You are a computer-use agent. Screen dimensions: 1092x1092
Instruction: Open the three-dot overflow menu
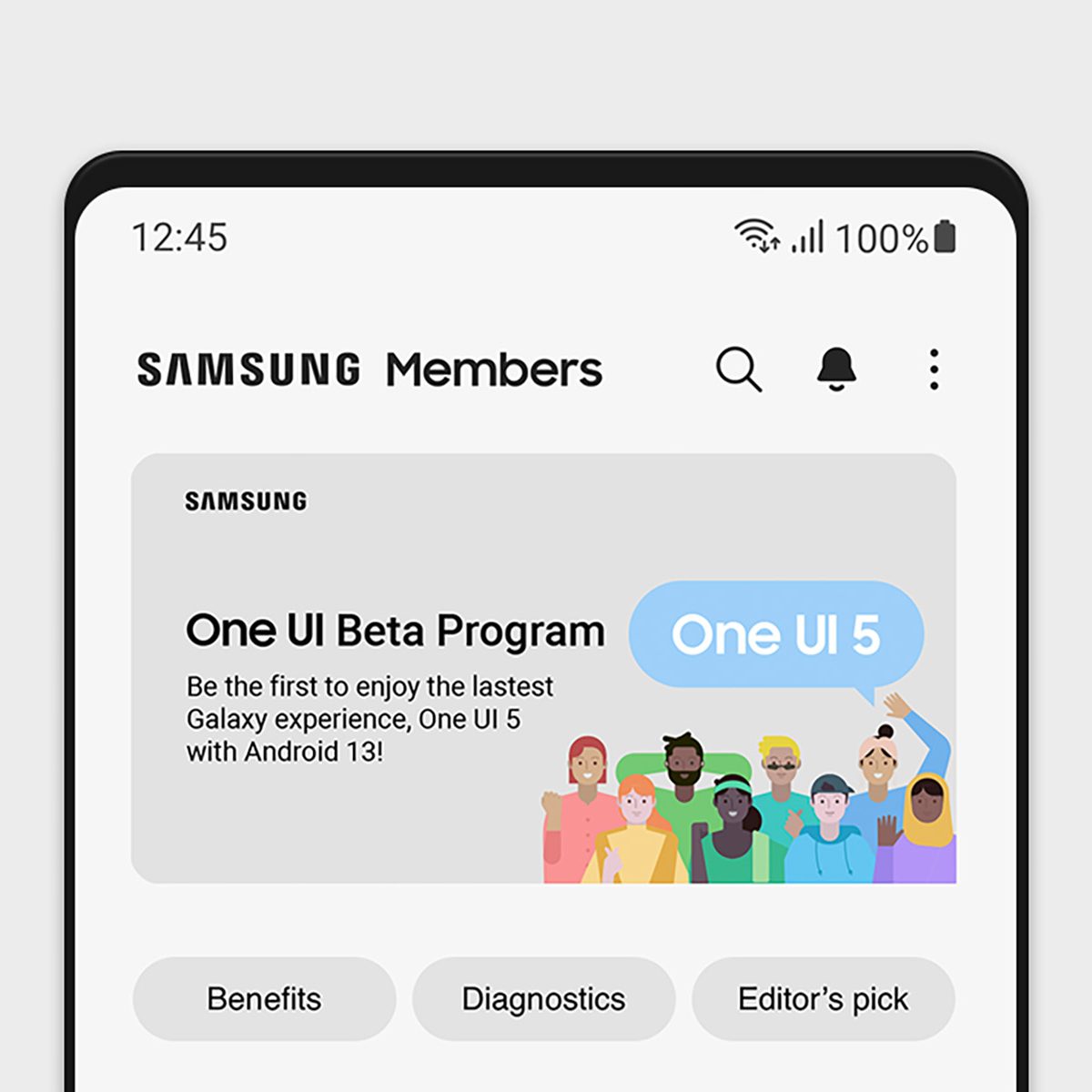(x=934, y=369)
